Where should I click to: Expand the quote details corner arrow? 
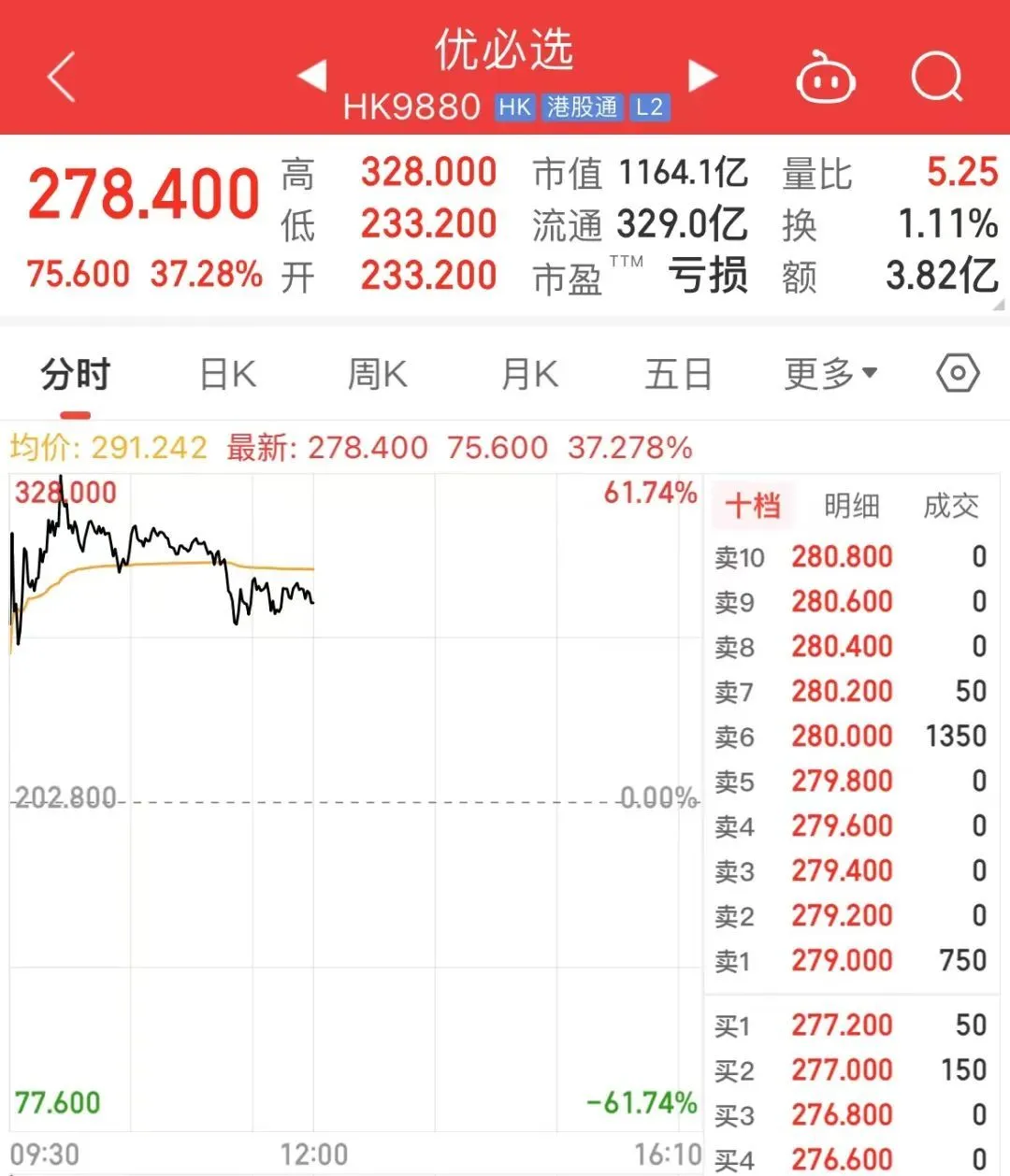click(x=999, y=305)
